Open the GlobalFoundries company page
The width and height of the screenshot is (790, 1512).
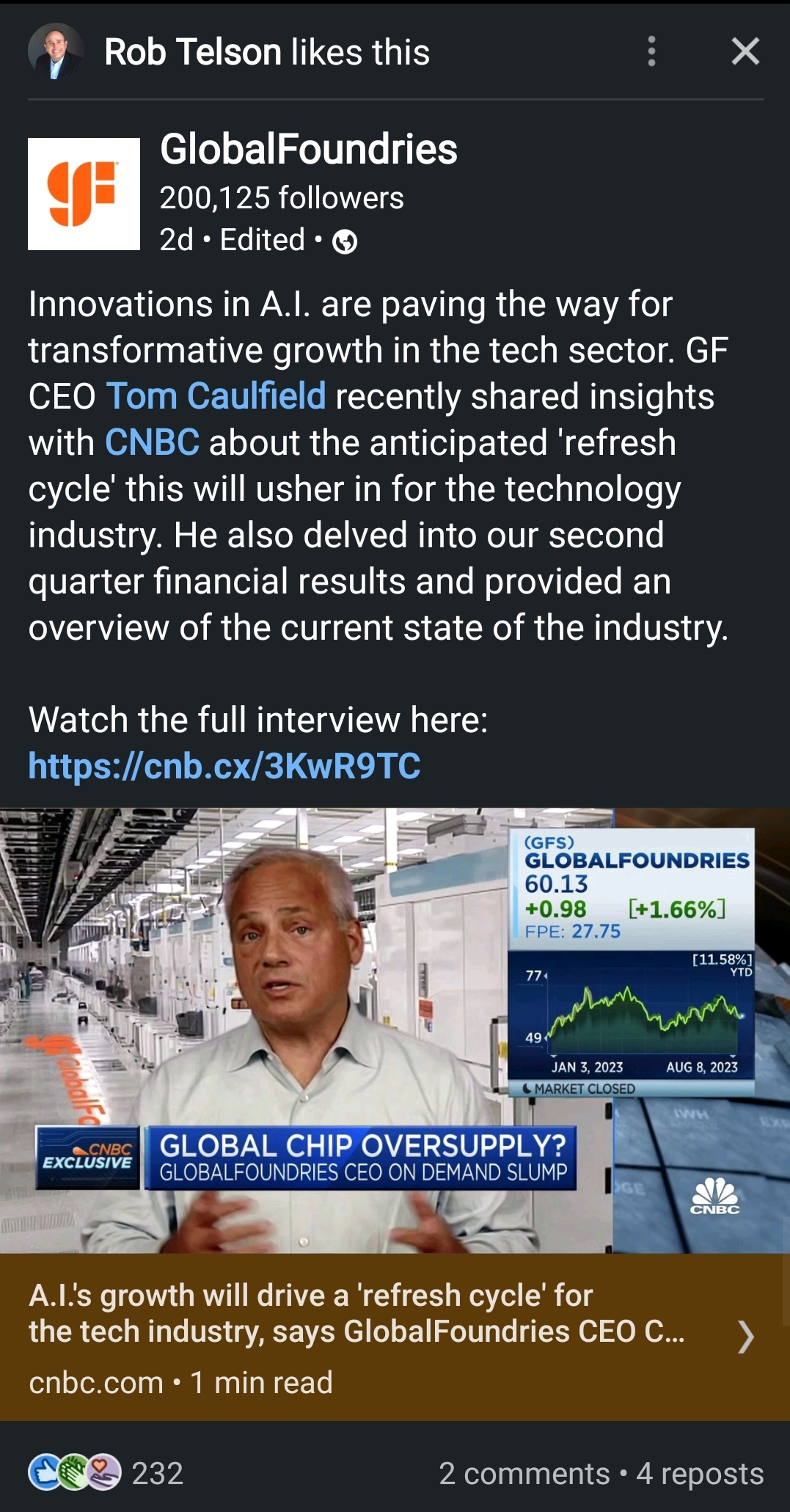pyautogui.click(x=308, y=150)
